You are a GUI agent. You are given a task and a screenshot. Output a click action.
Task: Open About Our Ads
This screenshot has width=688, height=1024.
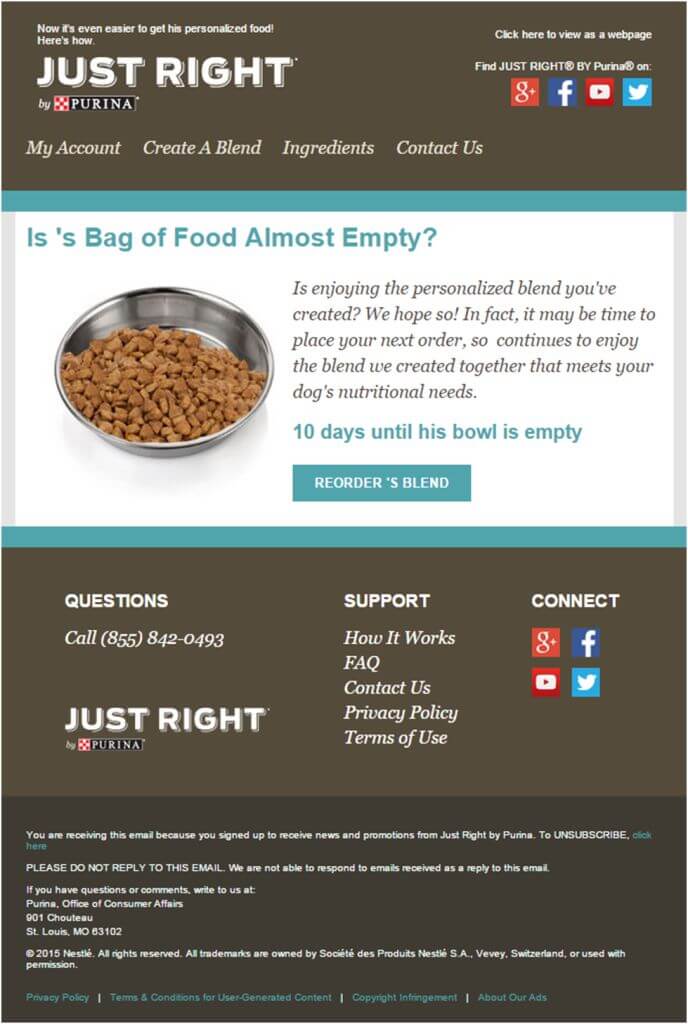coord(512,997)
